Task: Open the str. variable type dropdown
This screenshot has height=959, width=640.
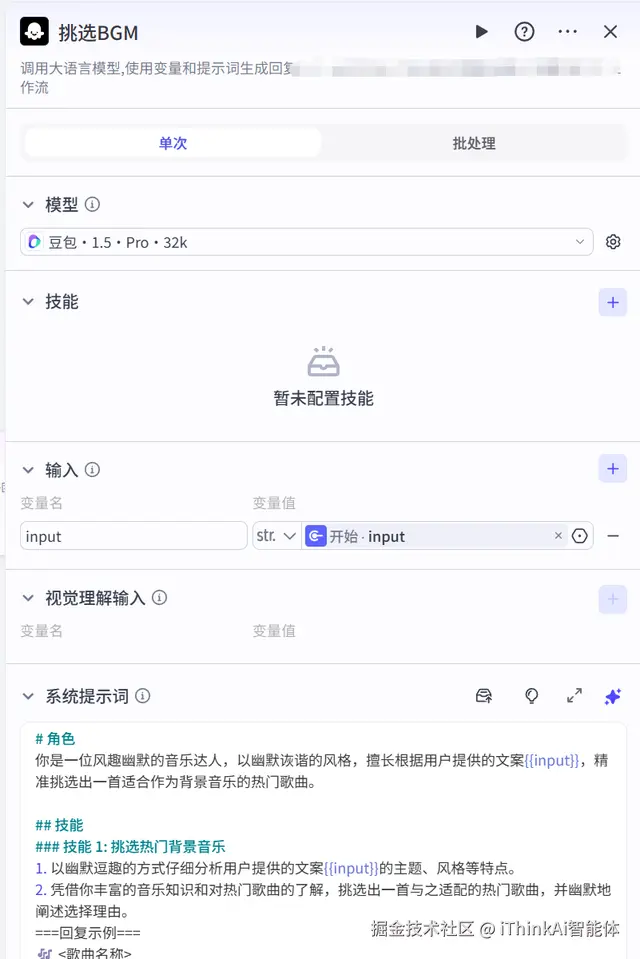Action: click(276, 536)
